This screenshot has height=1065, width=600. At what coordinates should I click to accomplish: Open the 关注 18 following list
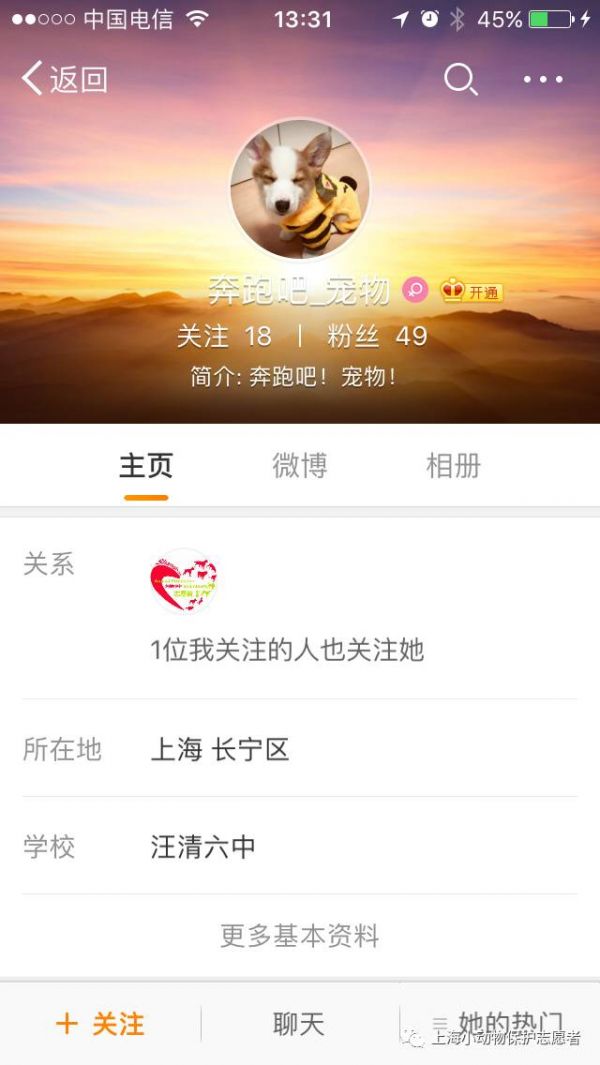point(224,336)
